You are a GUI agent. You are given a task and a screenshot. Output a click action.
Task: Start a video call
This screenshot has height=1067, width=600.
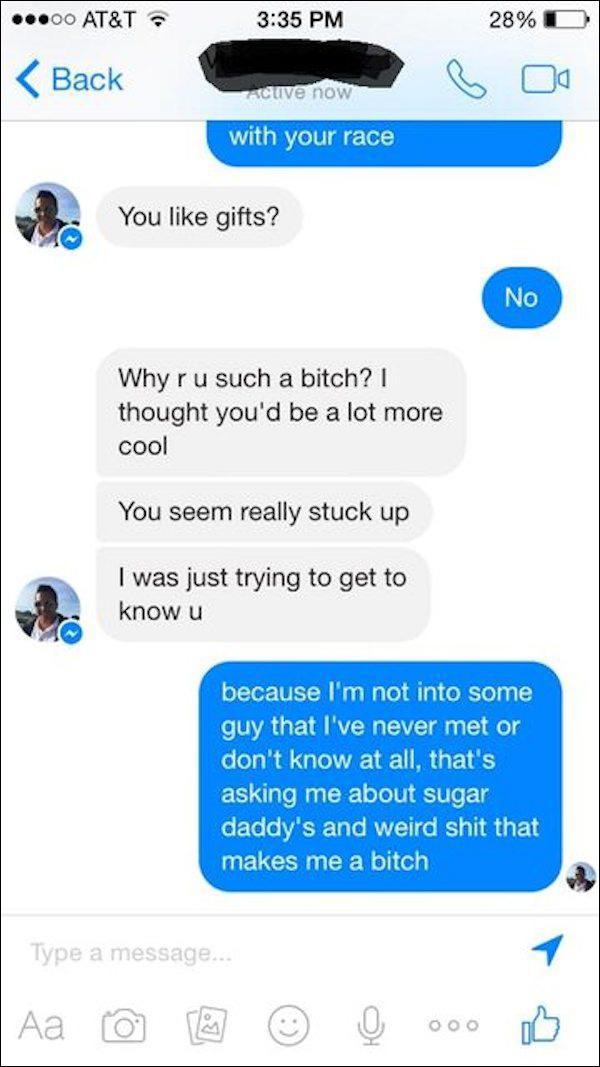tap(546, 80)
